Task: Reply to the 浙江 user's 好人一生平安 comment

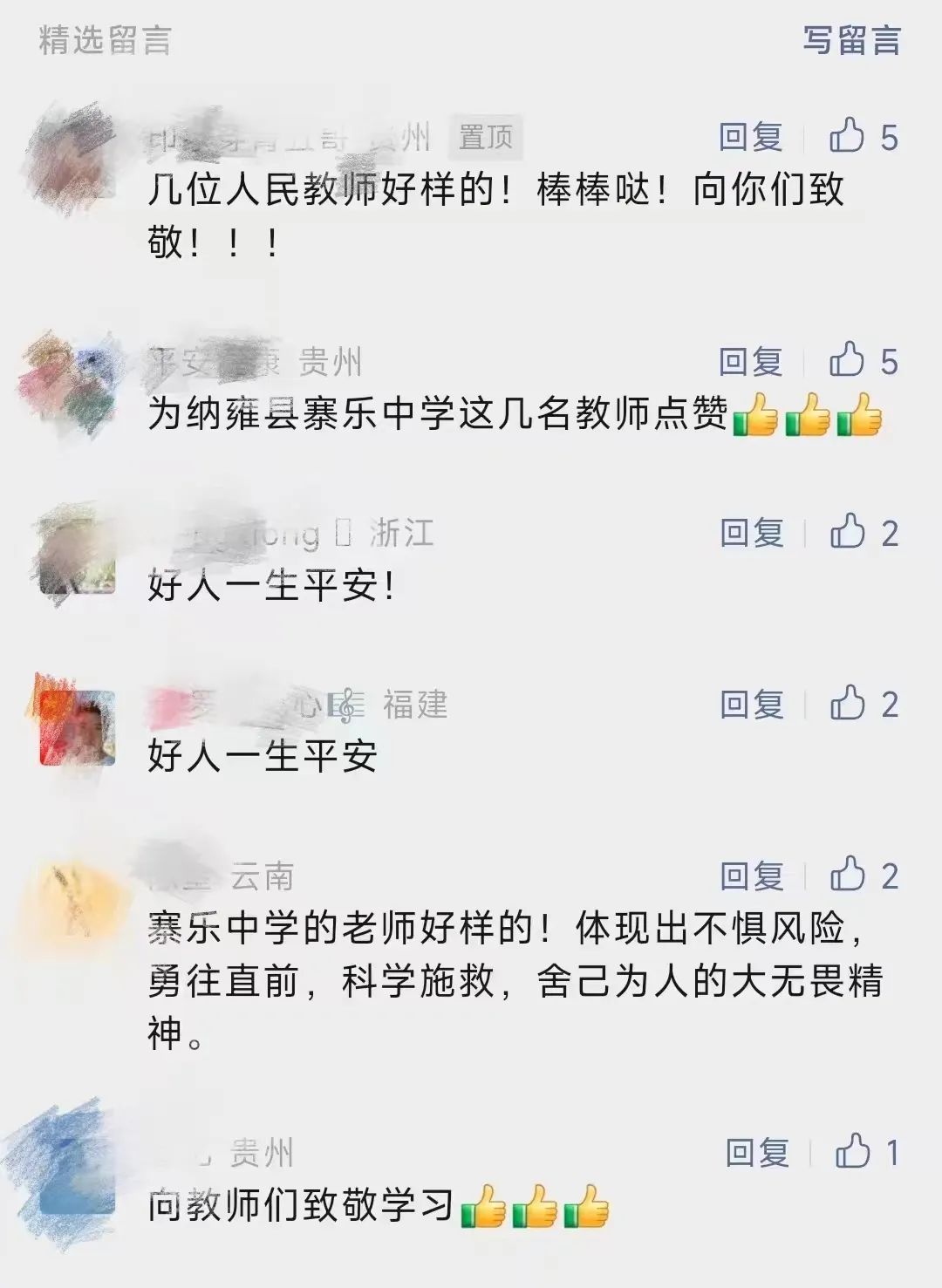Action: 752,533
